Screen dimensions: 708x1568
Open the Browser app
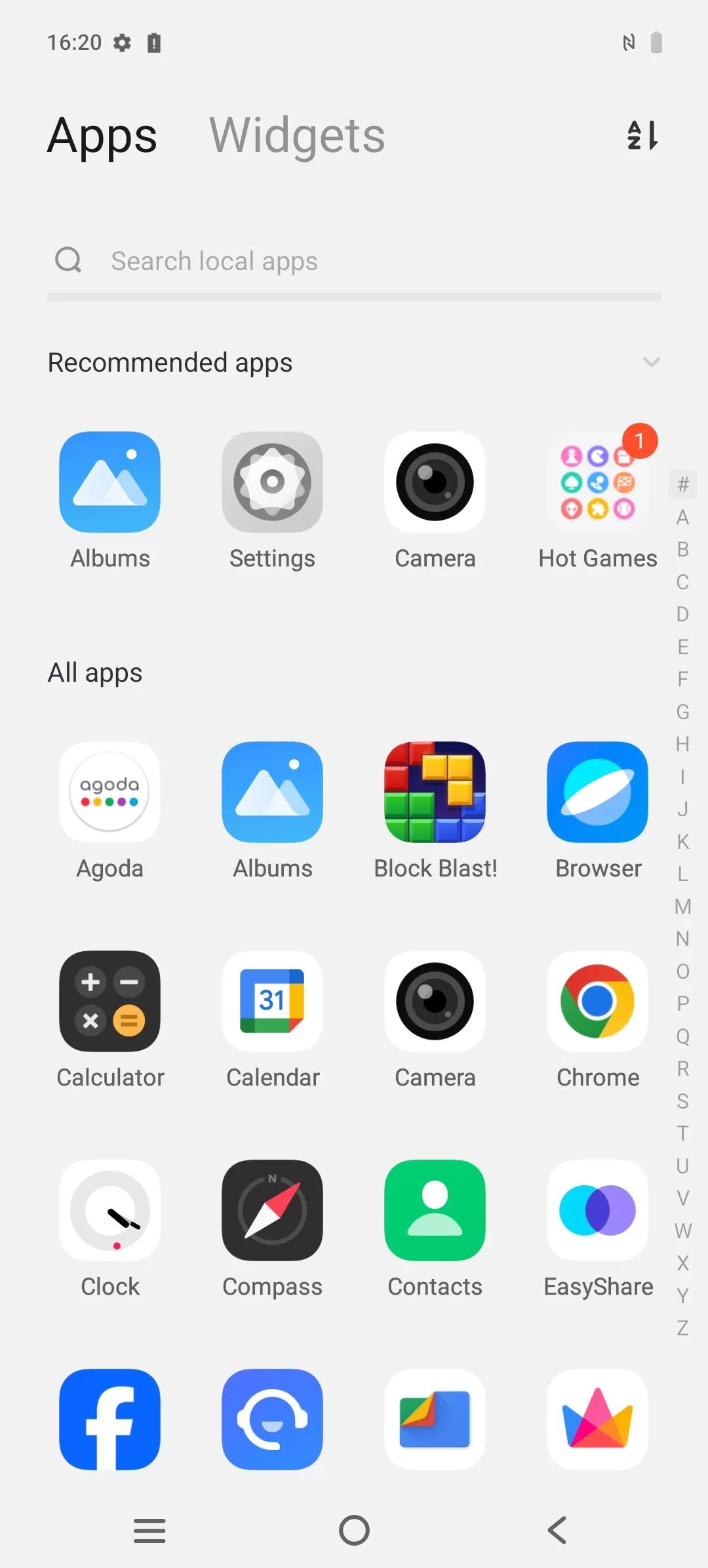click(x=597, y=793)
